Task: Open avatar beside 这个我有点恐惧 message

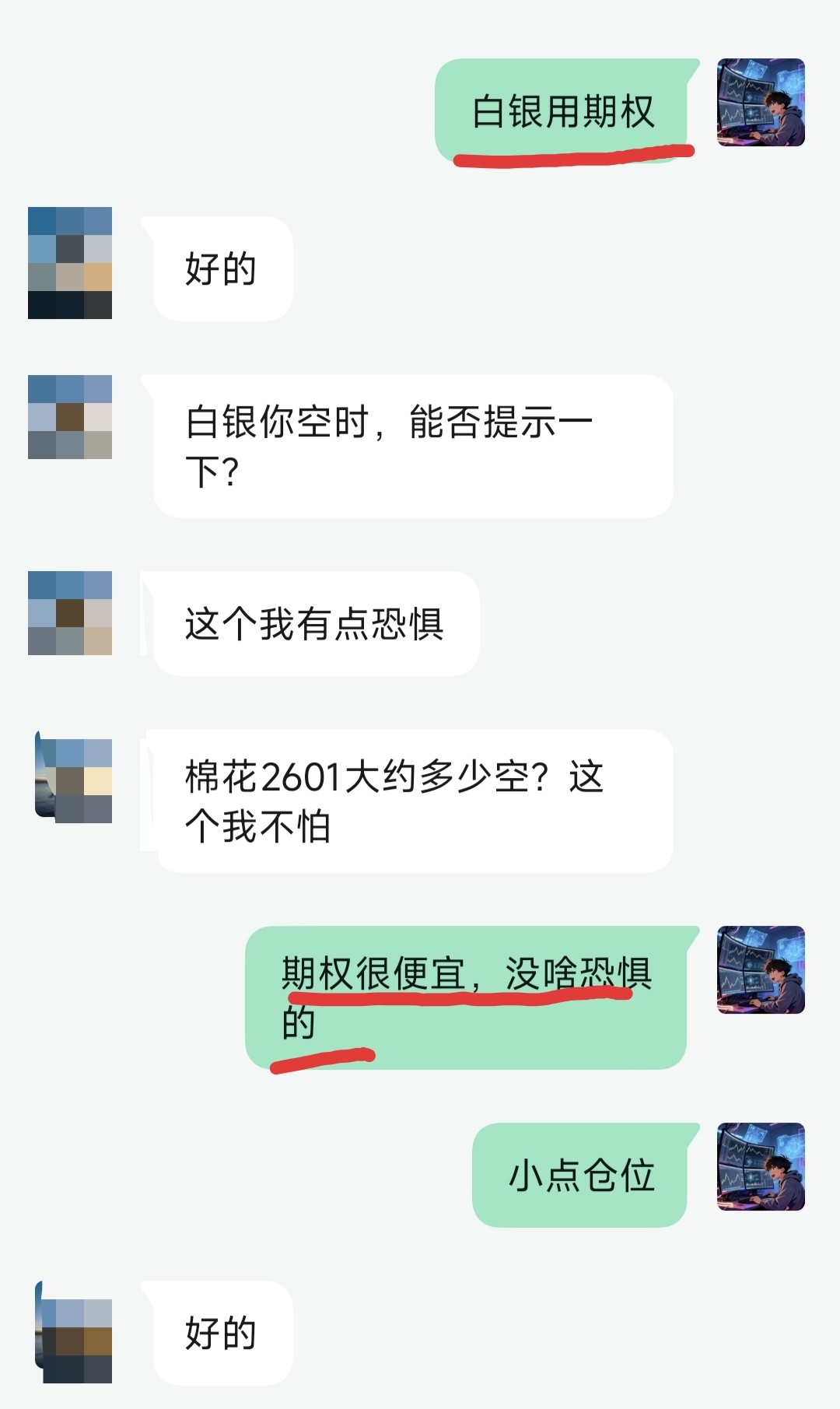Action: click(x=70, y=613)
